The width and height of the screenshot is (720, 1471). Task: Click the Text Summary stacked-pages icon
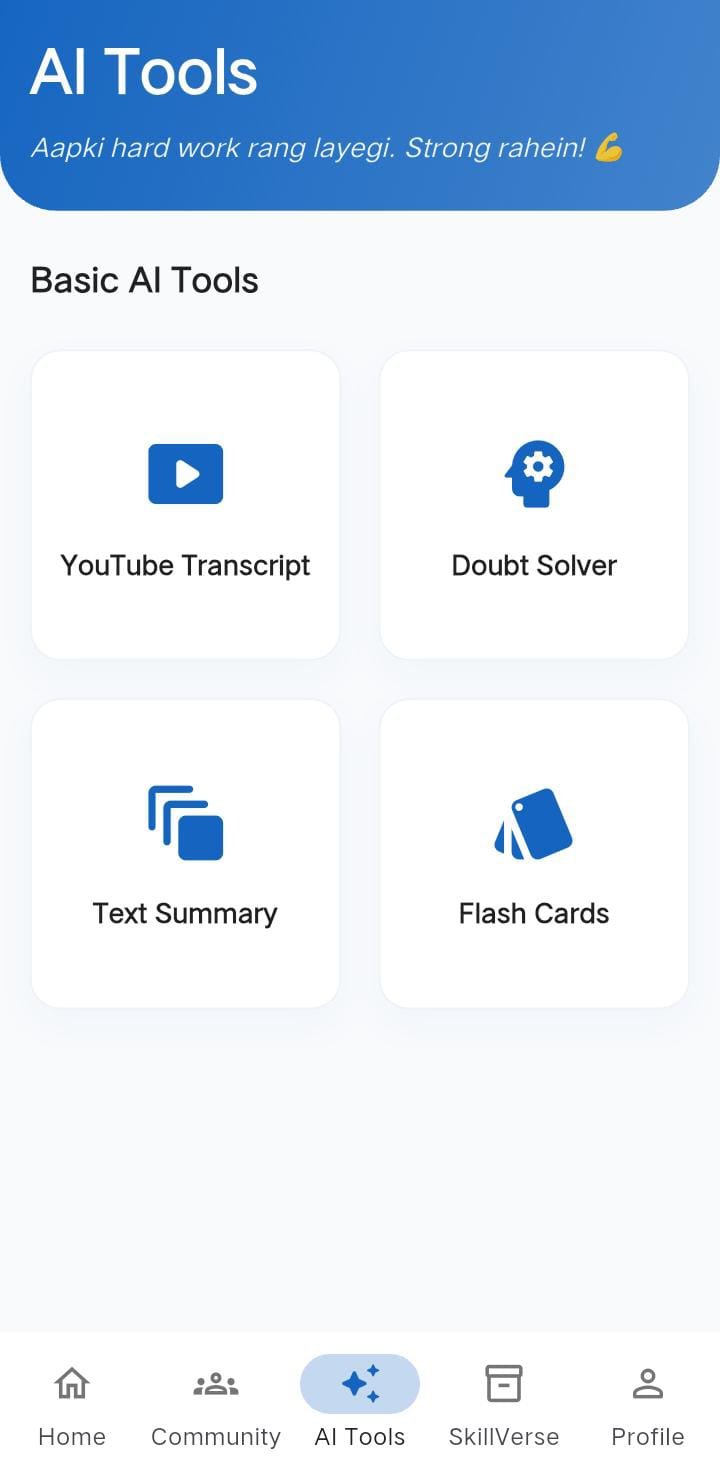coord(185,821)
